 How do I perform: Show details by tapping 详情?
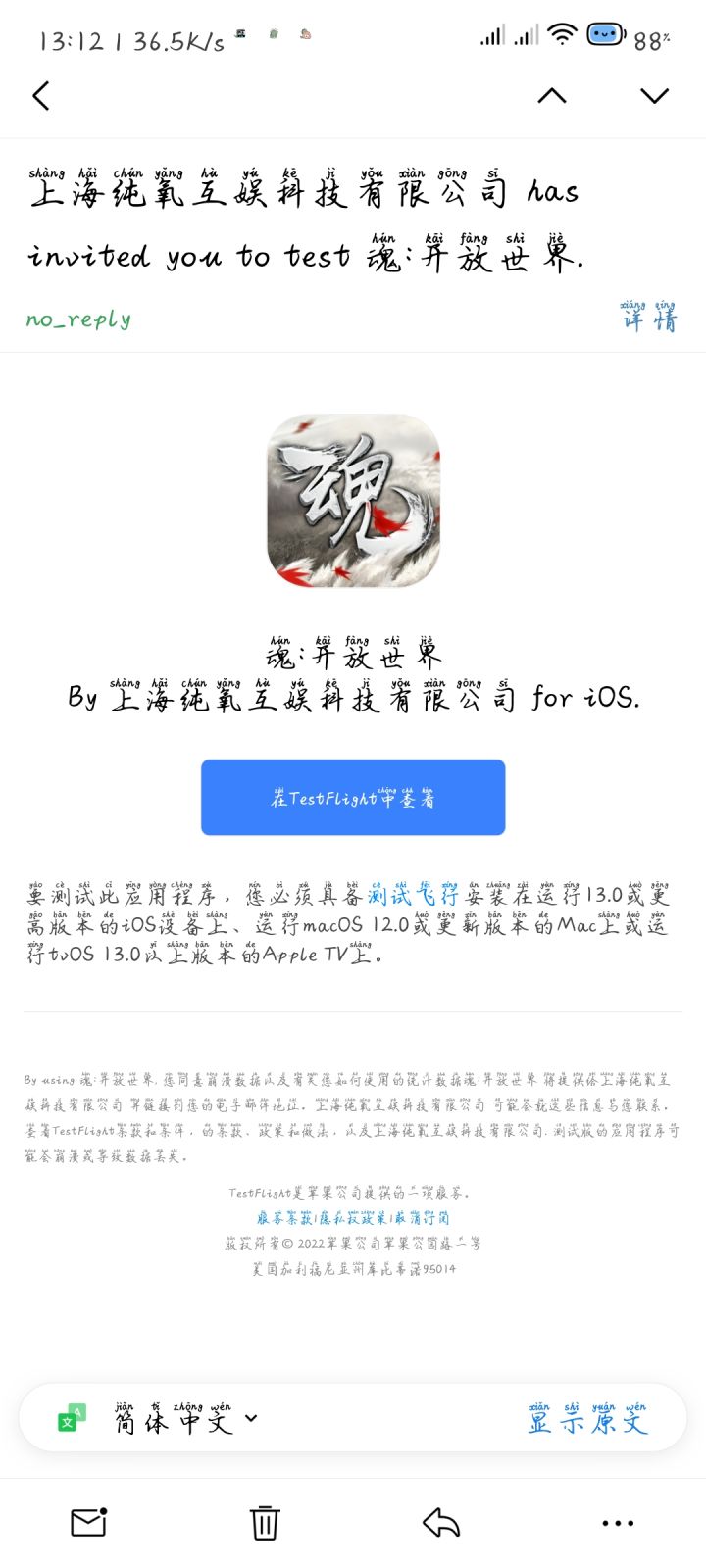648,320
